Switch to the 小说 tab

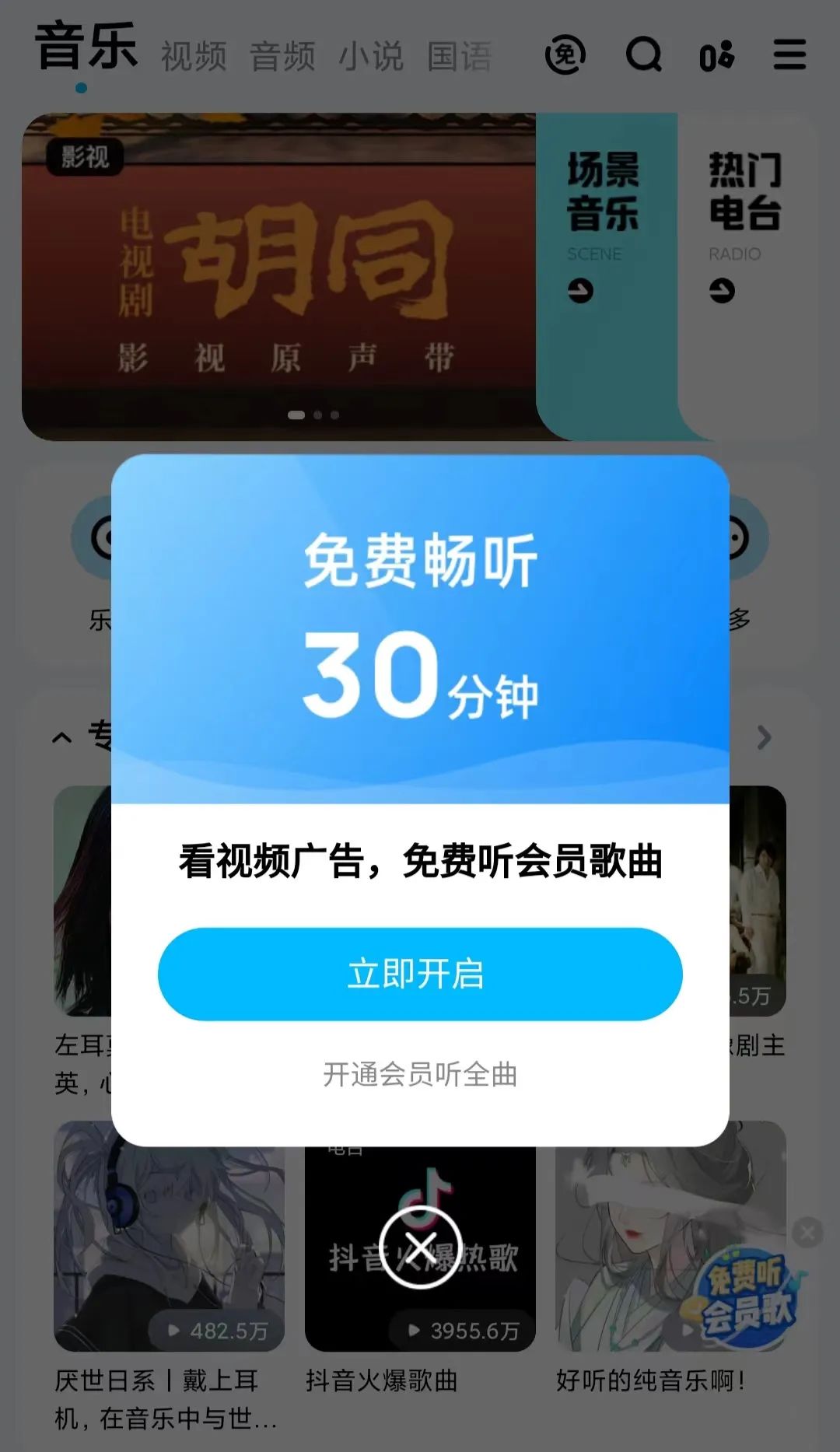click(371, 57)
